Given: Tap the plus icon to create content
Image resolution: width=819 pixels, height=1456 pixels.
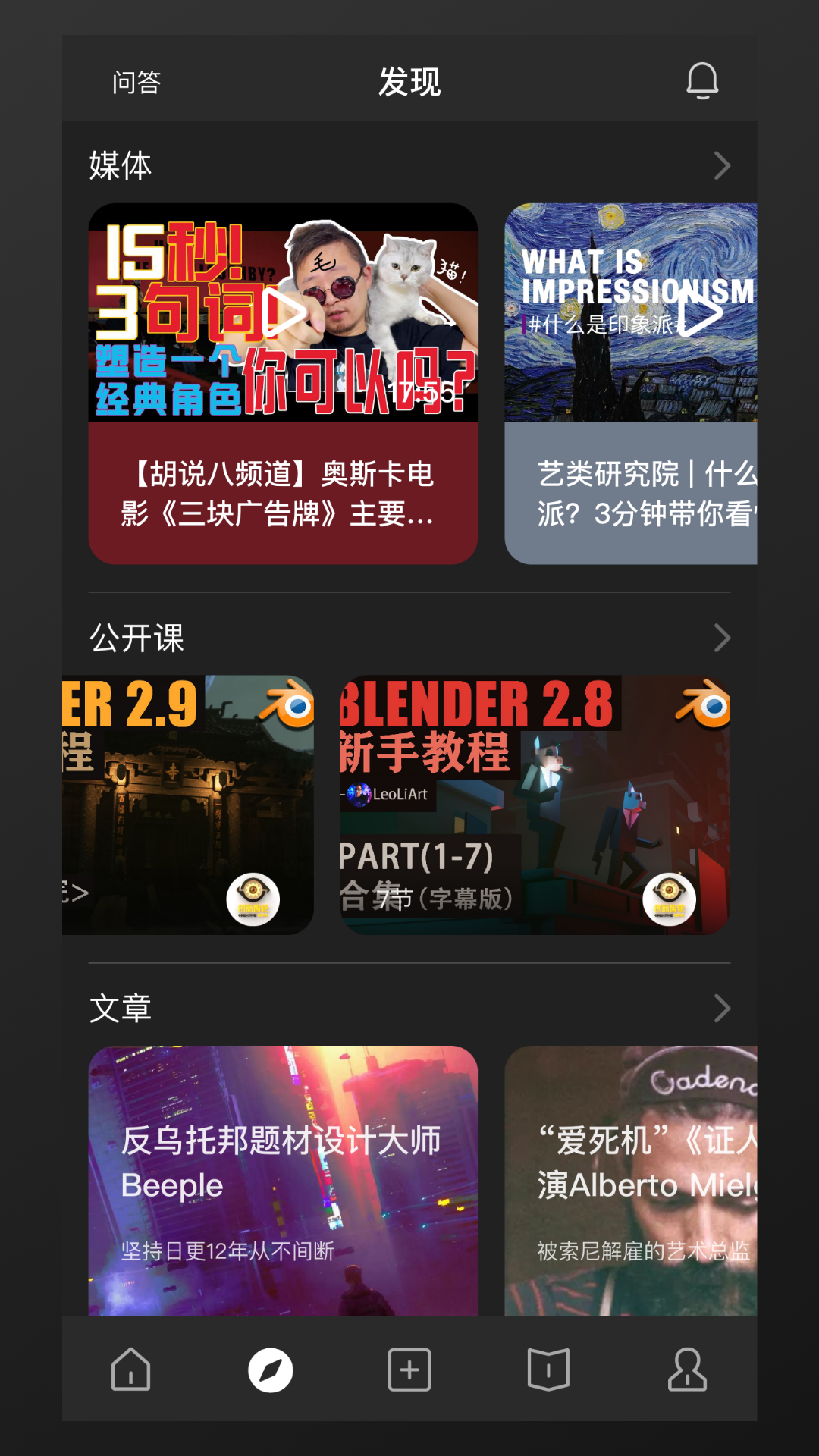Looking at the screenshot, I should 409,1370.
